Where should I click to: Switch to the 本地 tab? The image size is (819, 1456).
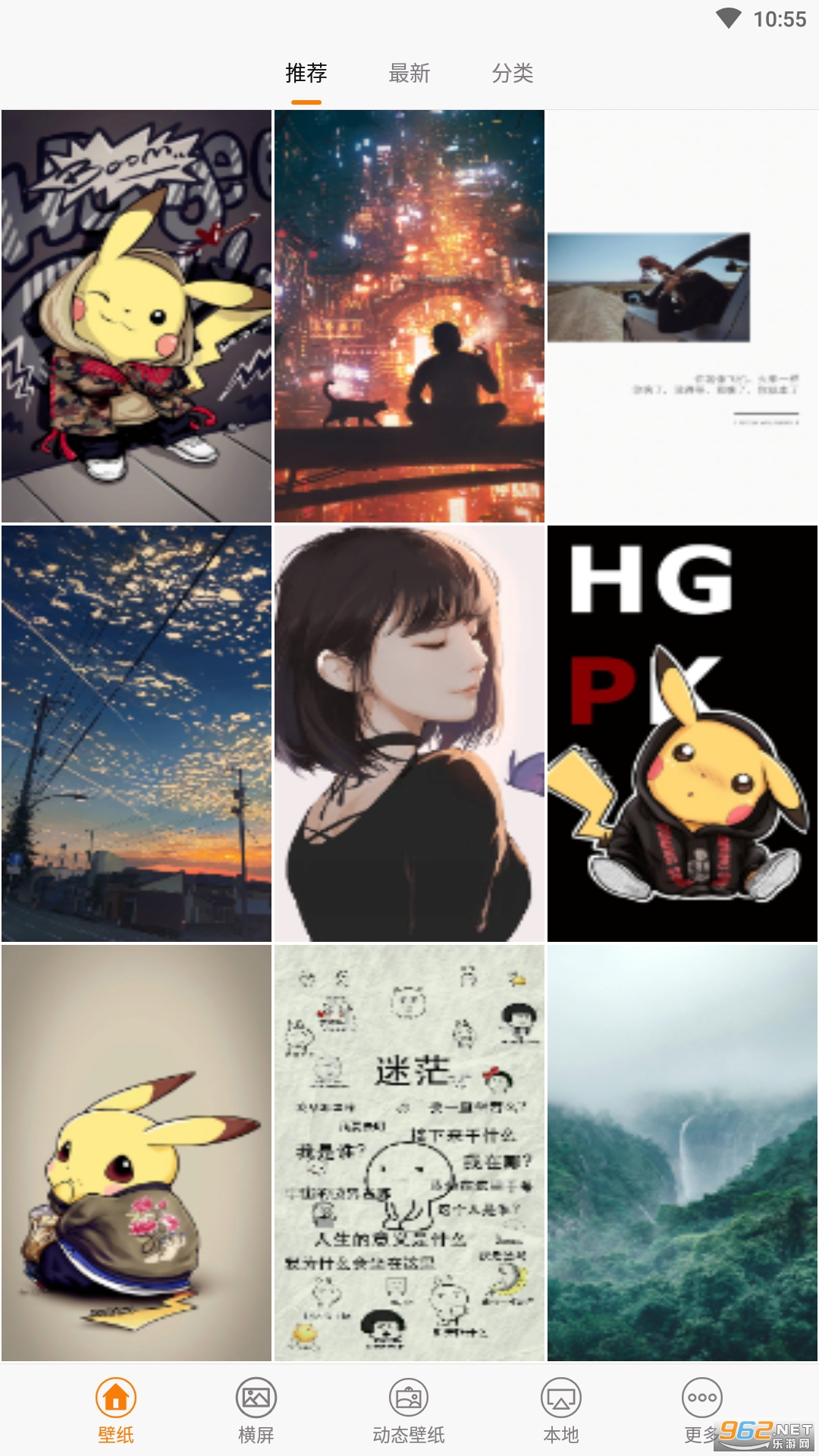click(561, 1411)
